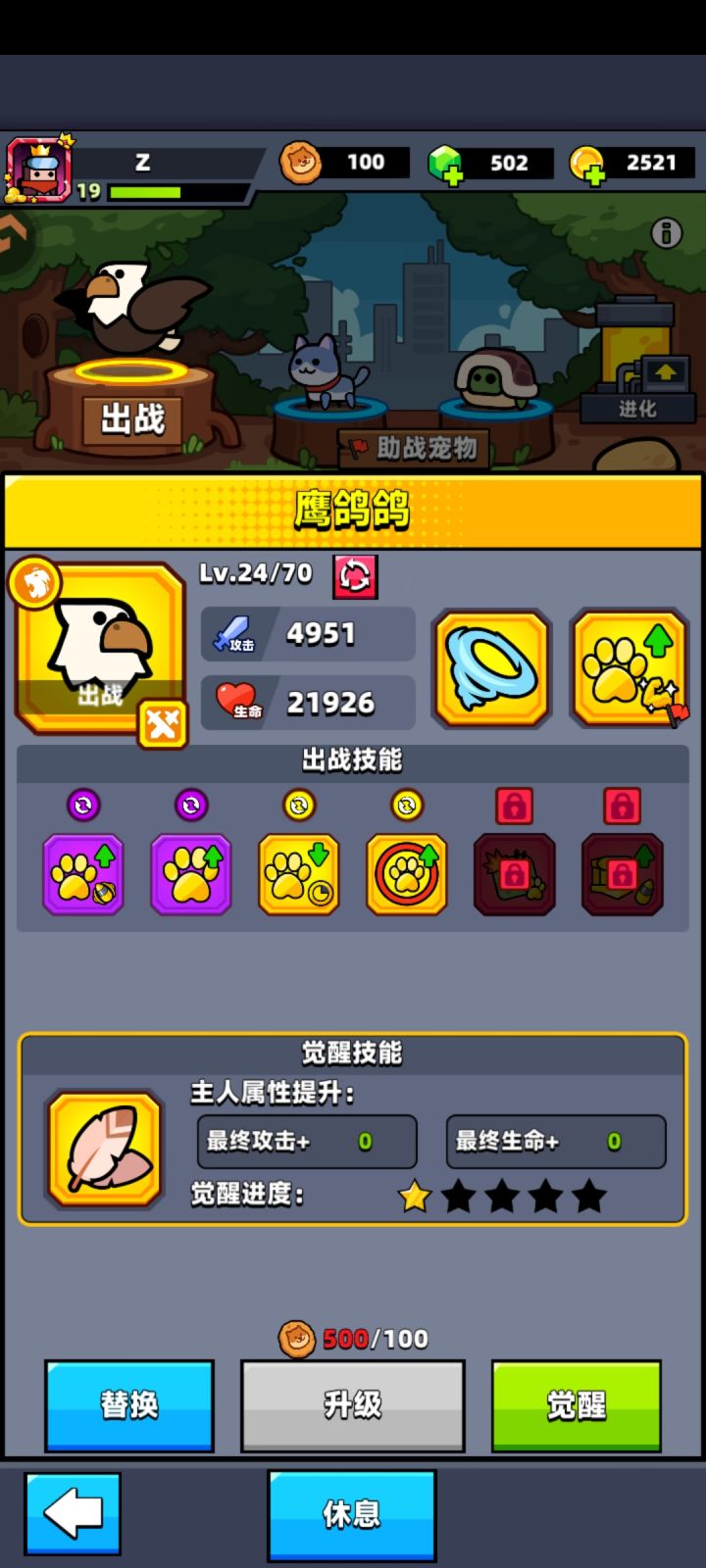Screen dimensions: 706x1568
Task: Select the yellow paw skill with clock badge
Action: pos(298,873)
